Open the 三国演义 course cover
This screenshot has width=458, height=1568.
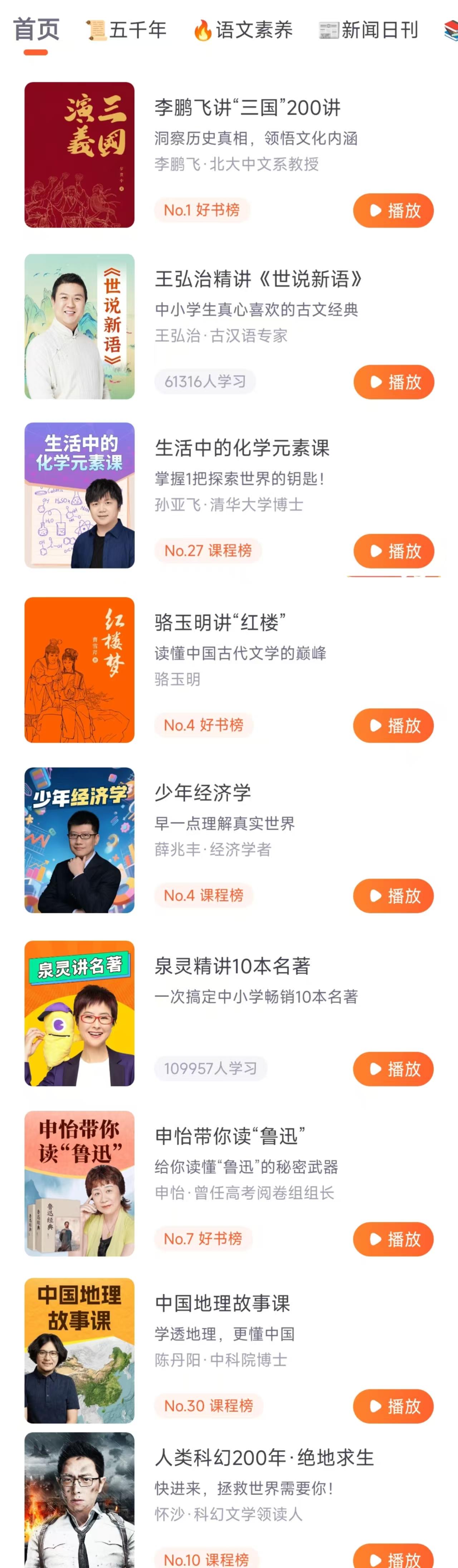tap(79, 155)
